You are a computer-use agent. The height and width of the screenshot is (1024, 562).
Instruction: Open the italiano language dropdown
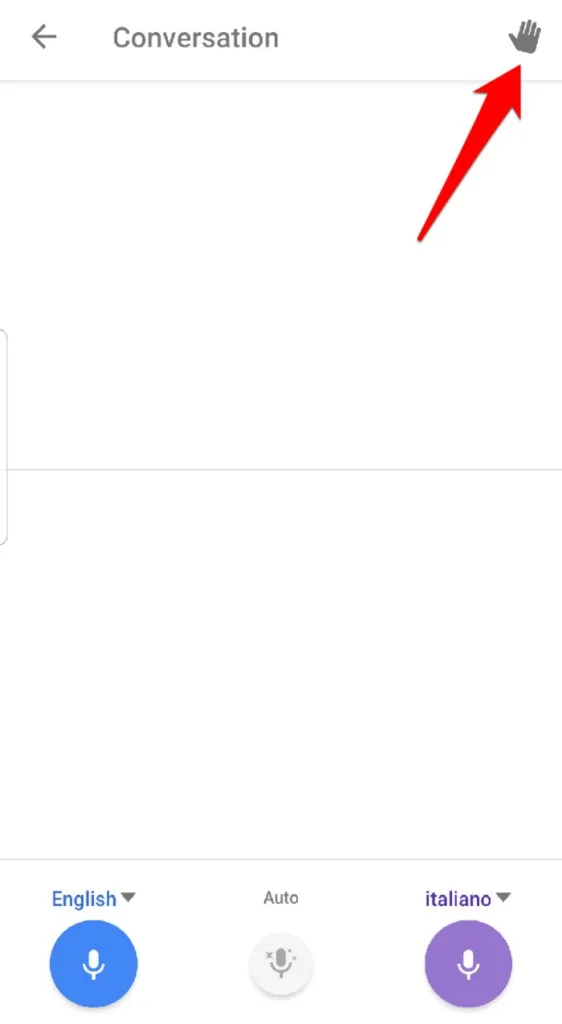pos(467,899)
